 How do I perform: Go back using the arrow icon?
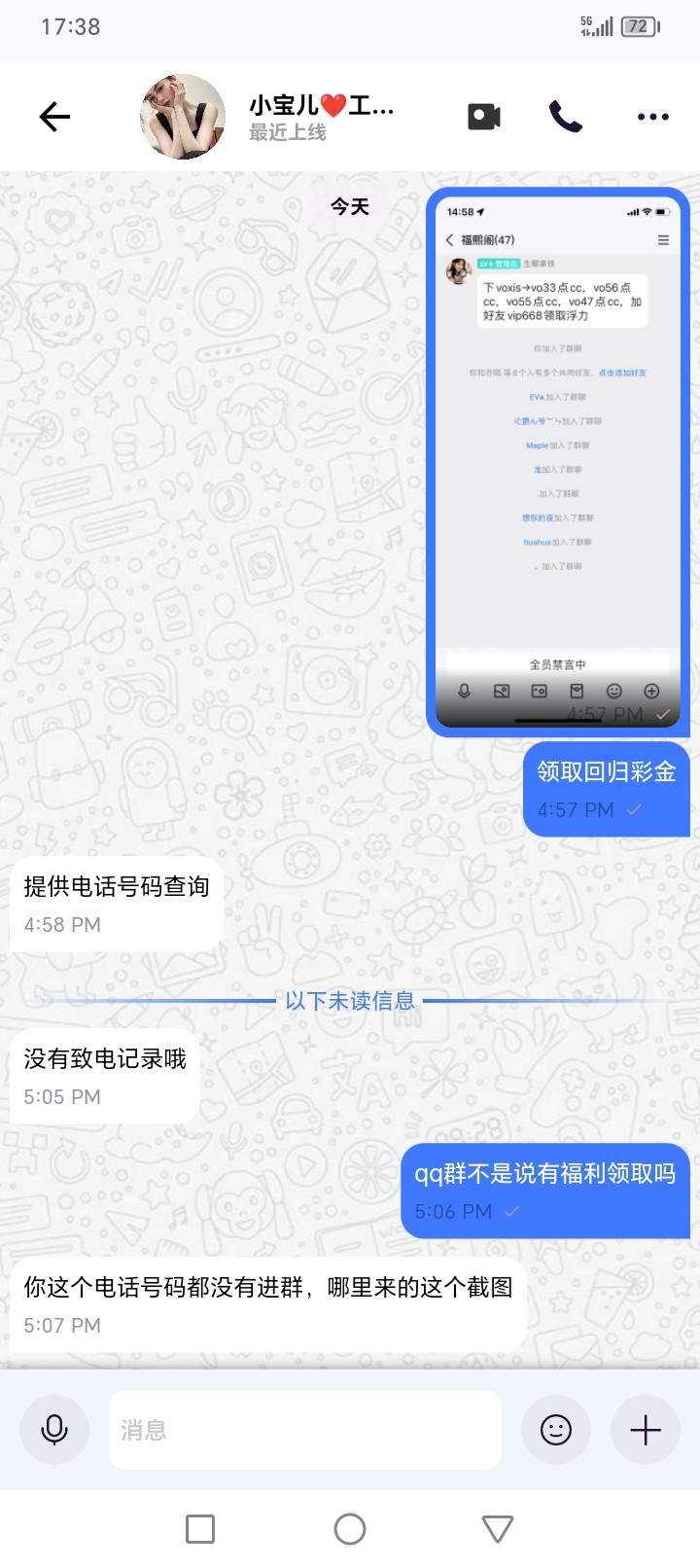click(x=54, y=117)
